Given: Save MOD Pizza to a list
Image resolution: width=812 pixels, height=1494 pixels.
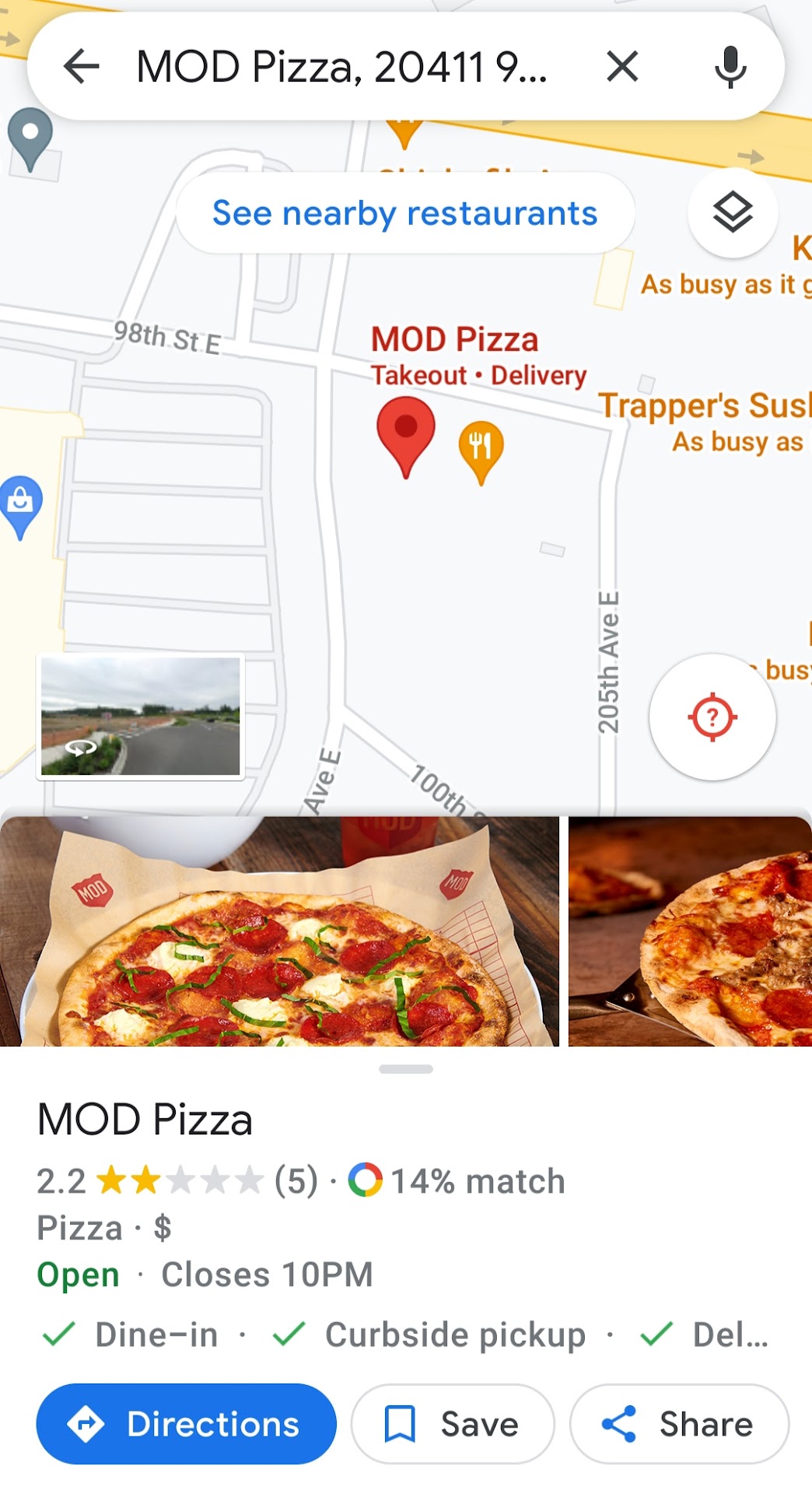Looking at the screenshot, I should click(453, 1424).
